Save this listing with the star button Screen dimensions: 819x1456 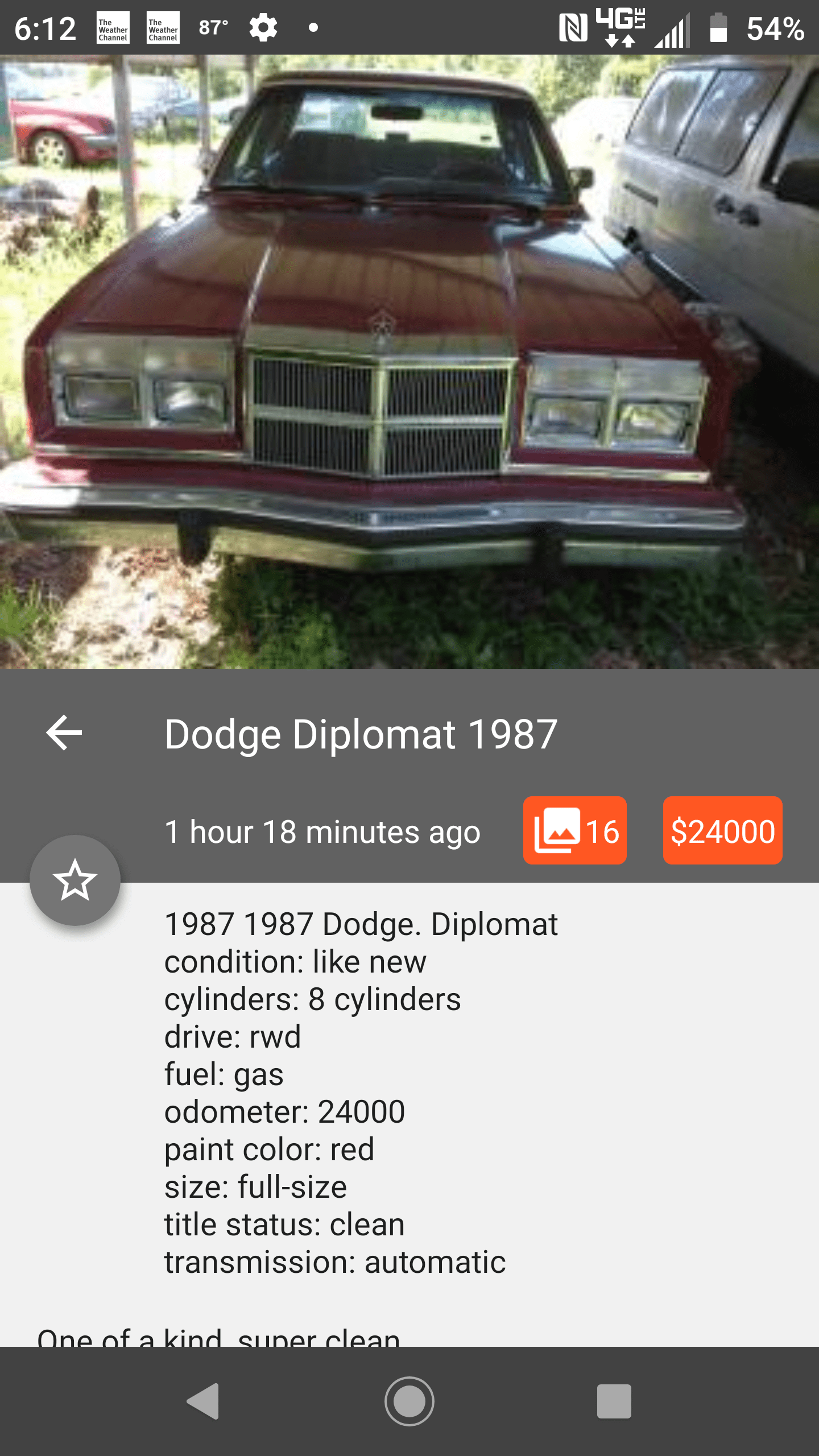pyautogui.click(x=75, y=880)
